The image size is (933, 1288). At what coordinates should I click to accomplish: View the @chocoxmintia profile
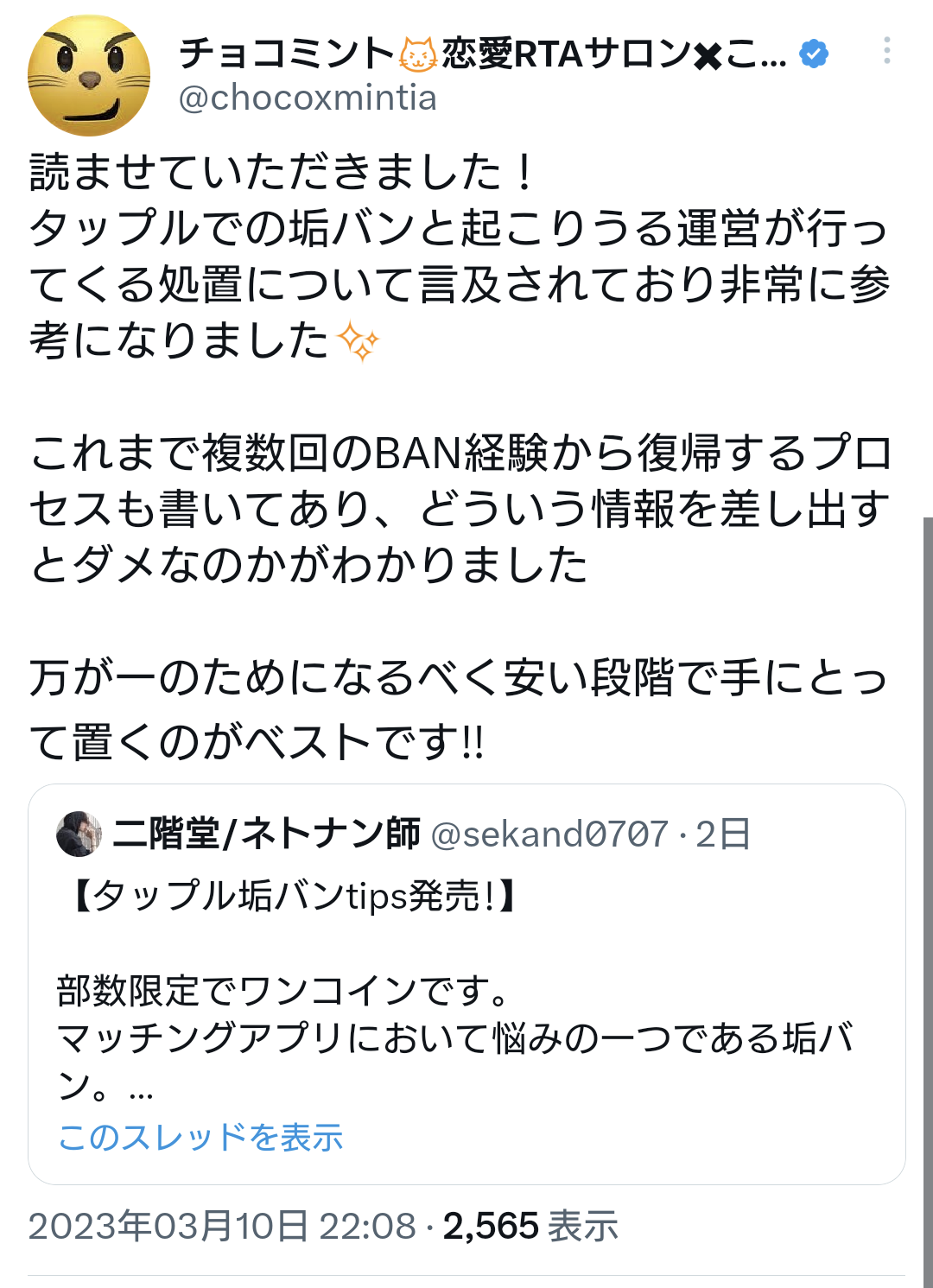[308, 98]
